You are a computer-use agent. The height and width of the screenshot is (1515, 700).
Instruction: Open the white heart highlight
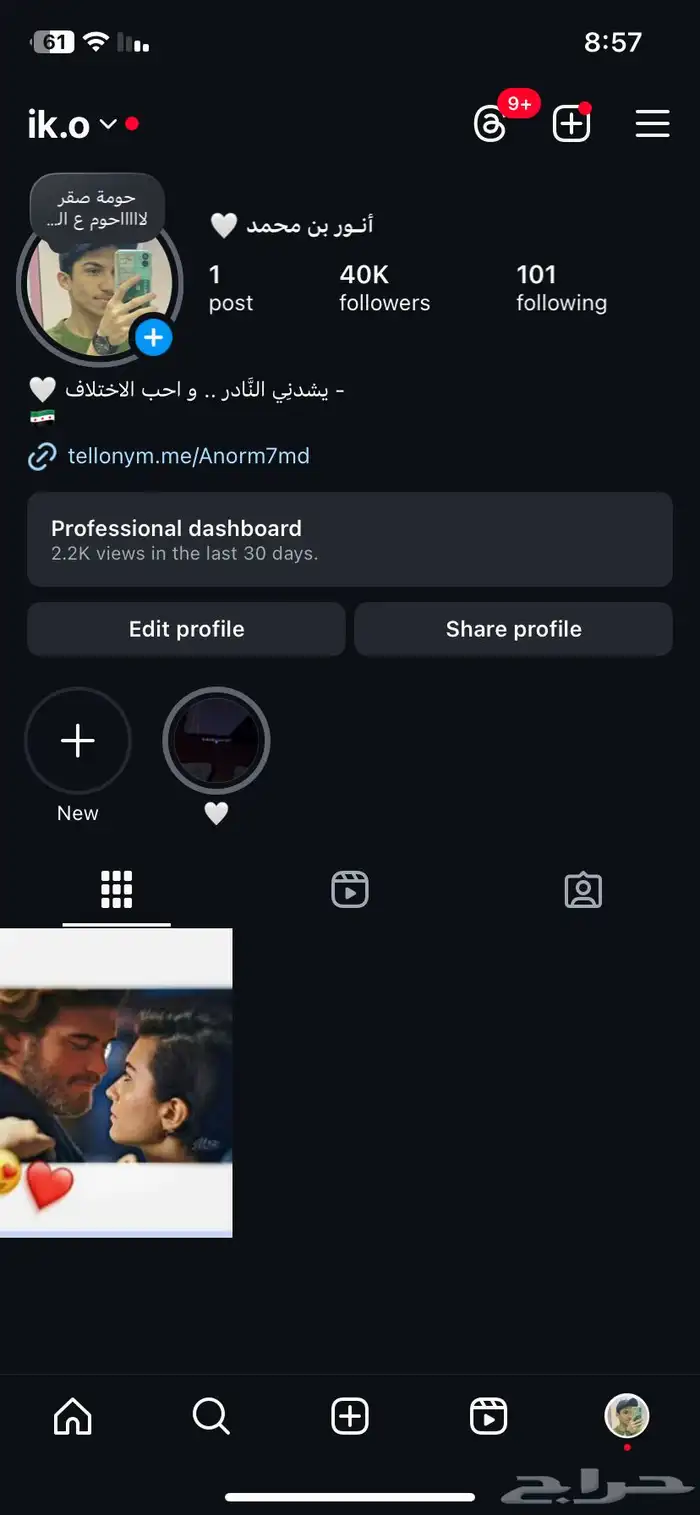216,741
